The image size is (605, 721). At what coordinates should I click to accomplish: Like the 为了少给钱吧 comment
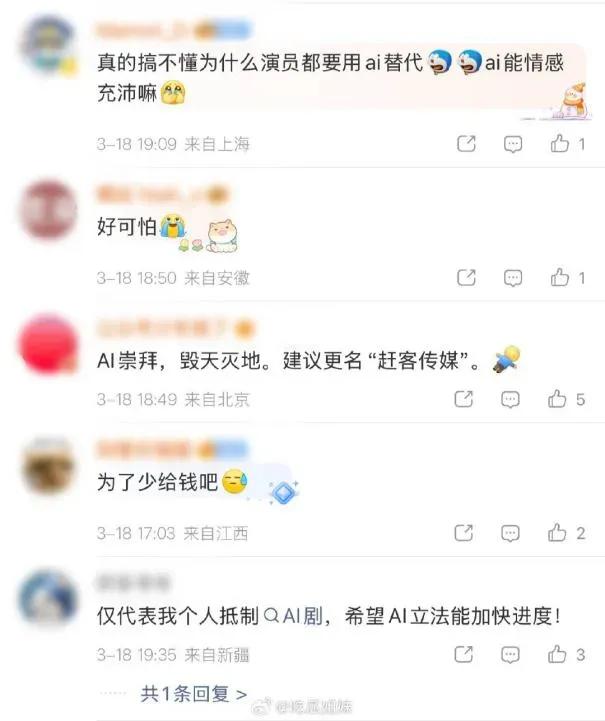pos(559,533)
